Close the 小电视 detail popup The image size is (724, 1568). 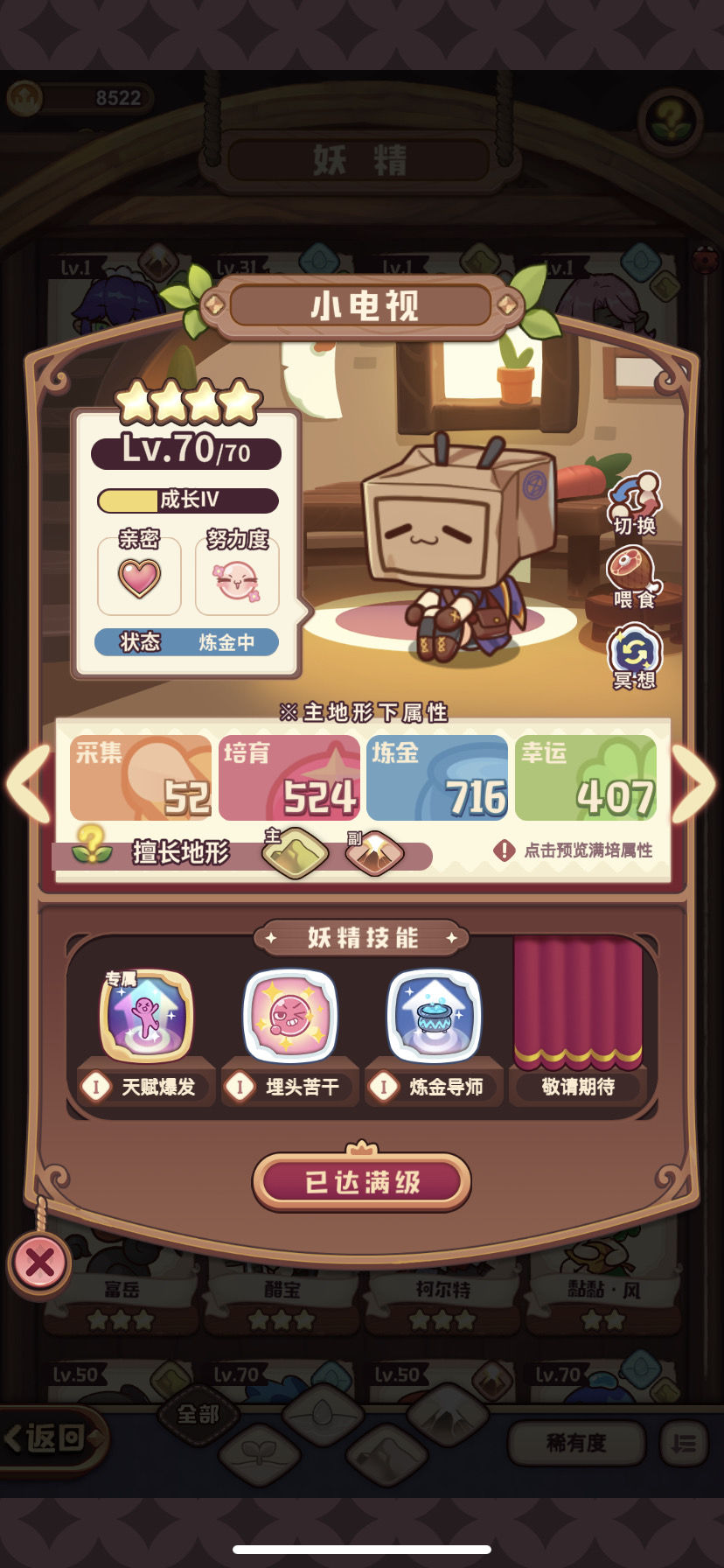[x=39, y=1263]
